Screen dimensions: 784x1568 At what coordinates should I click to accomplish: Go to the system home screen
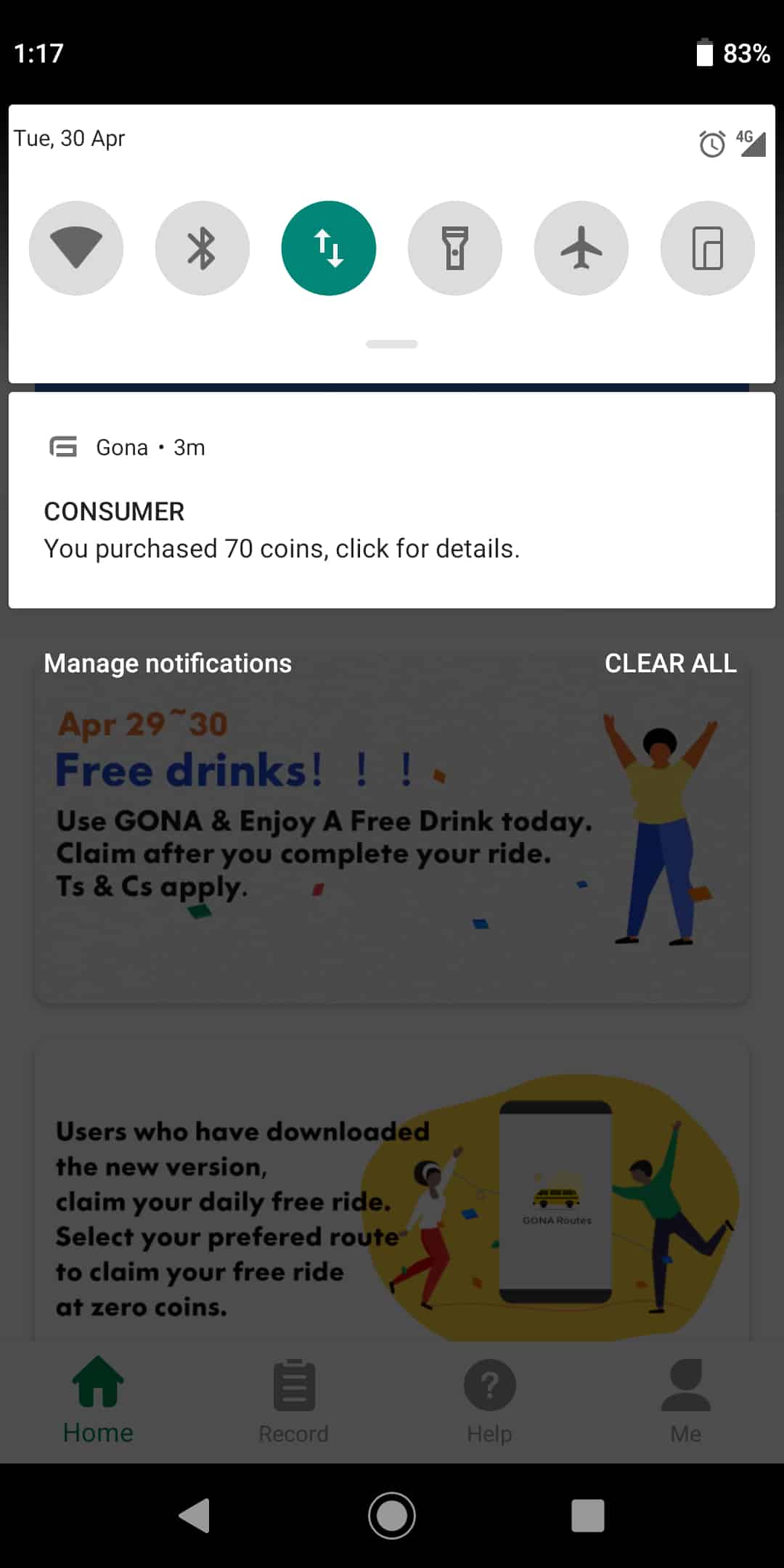pos(392,1516)
